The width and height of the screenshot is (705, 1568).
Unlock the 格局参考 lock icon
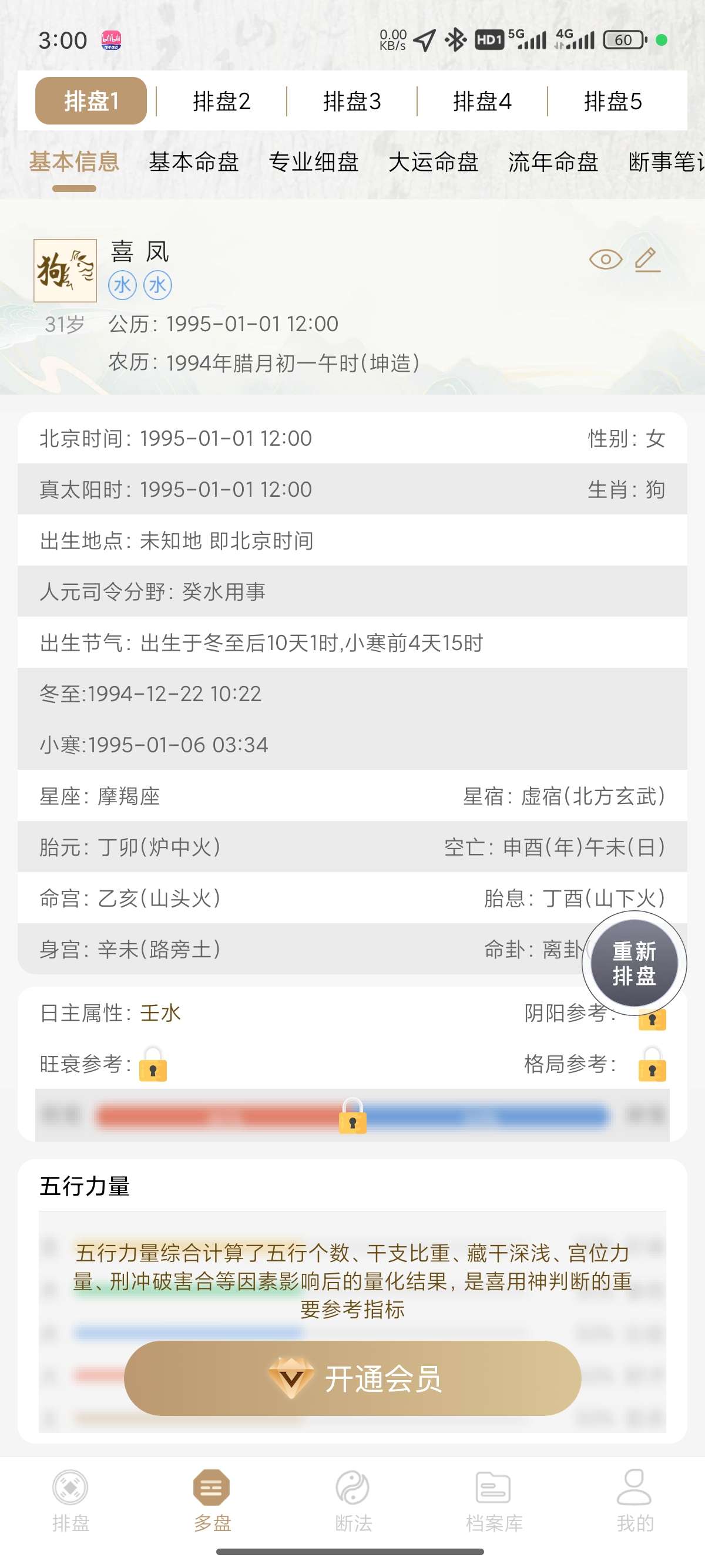pos(652,1065)
